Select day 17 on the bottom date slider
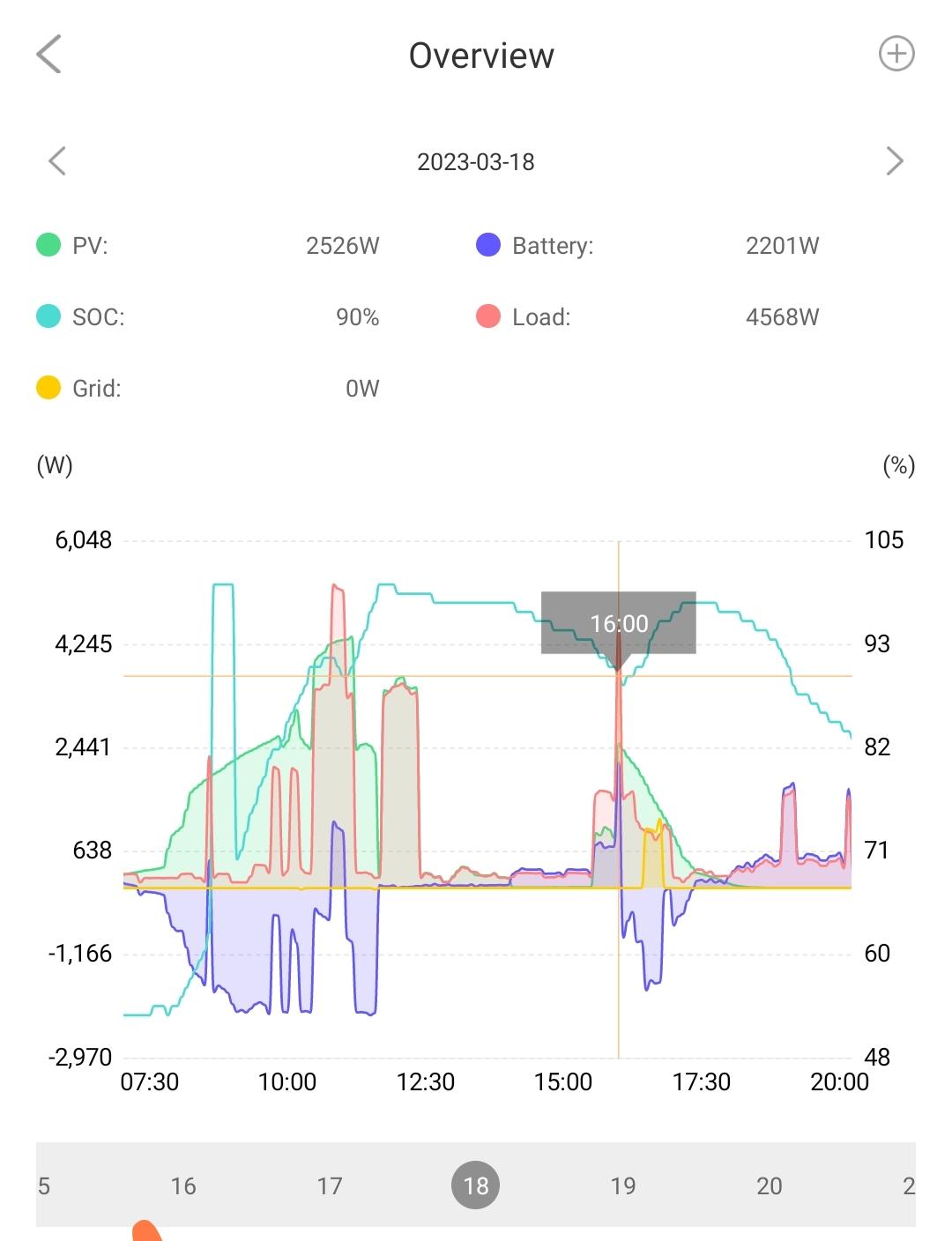The image size is (952, 1241). pos(331,1185)
